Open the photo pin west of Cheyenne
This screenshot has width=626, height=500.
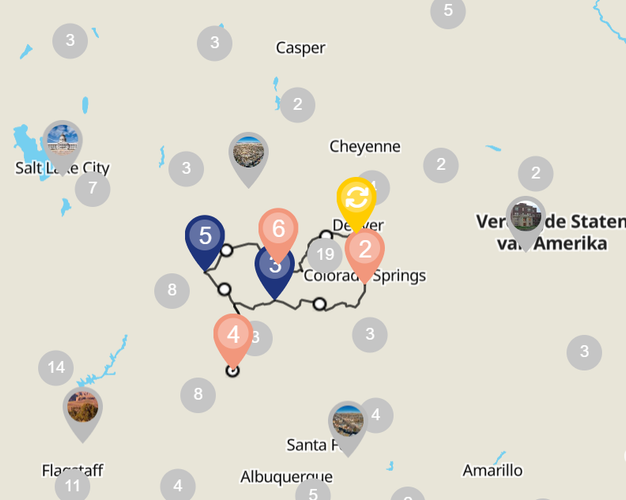tap(249, 153)
